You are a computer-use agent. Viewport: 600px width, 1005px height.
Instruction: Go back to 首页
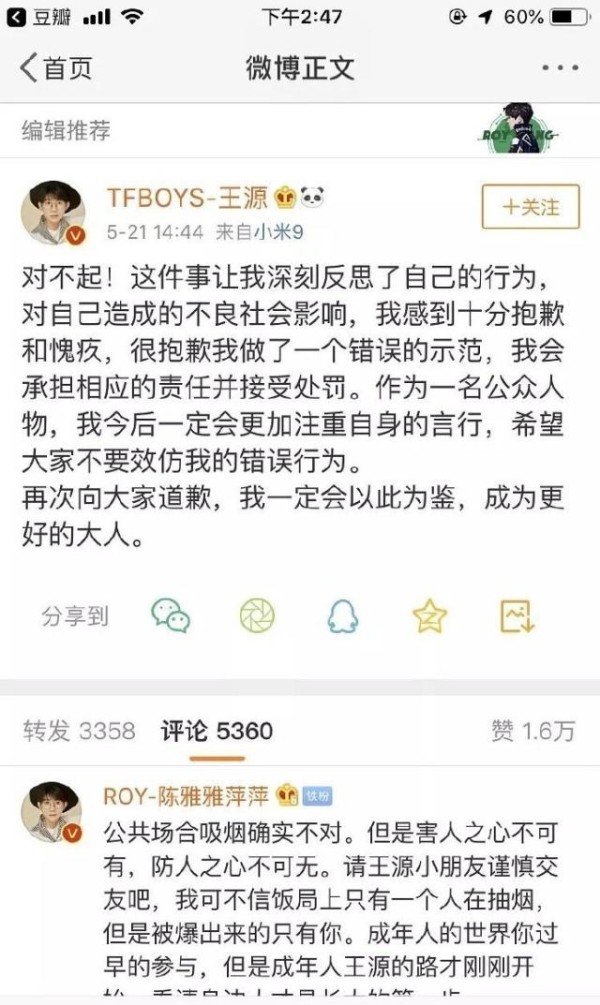click(x=56, y=68)
